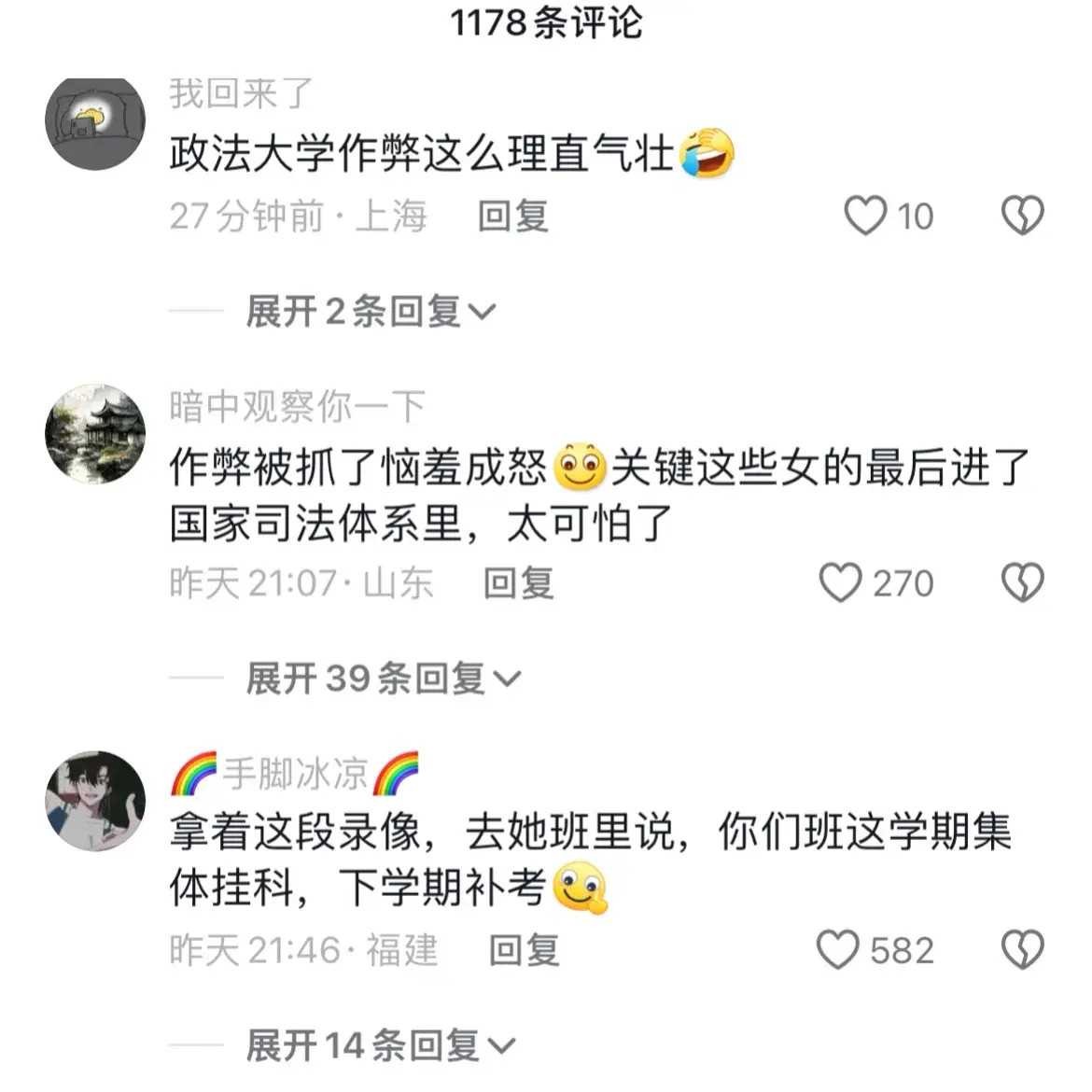Tap the username 暗中观察你一下
Viewport: 1092px width, 1092px height.
coord(298,407)
